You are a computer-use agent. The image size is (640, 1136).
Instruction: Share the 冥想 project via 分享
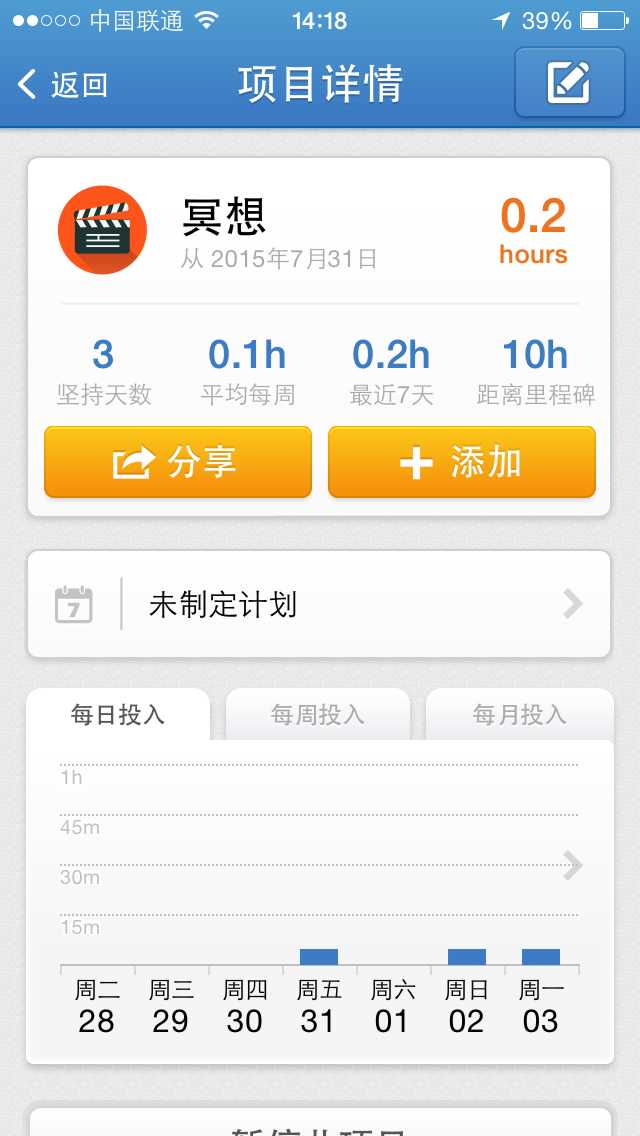178,462
